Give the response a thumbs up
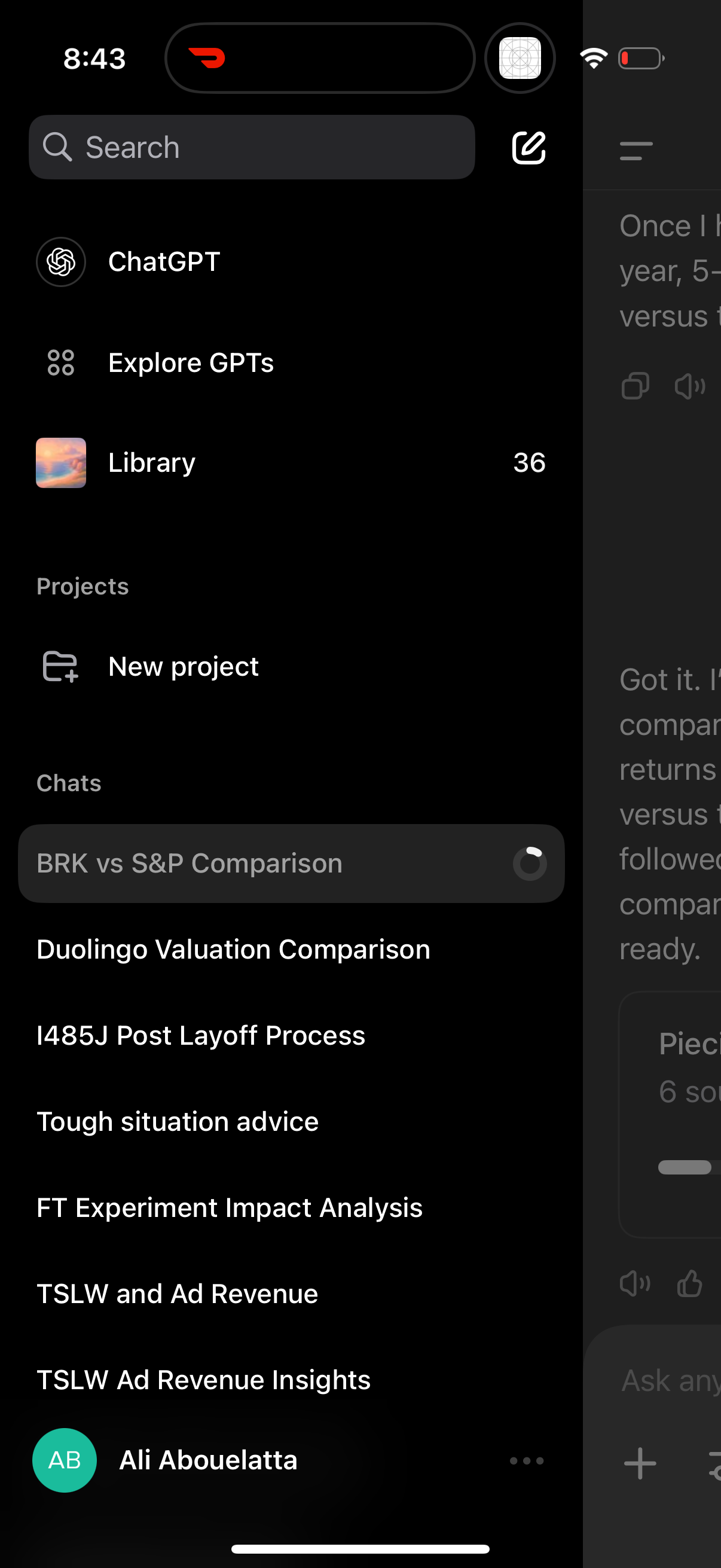The width and height of the screenshot is (721, 1568). coord(689,1283)
